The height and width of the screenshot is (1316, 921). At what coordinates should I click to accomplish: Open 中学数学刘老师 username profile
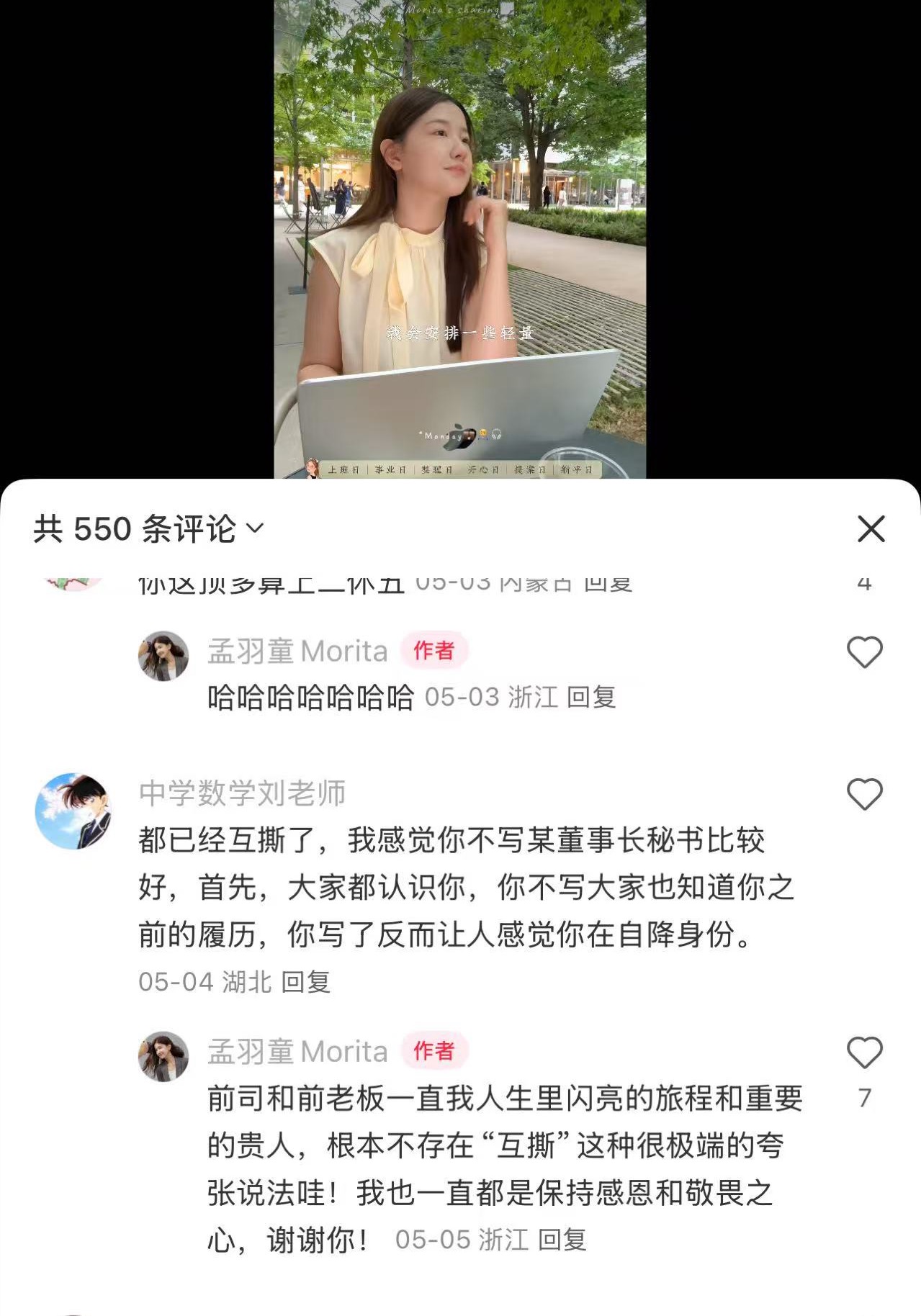click(242, 793)
